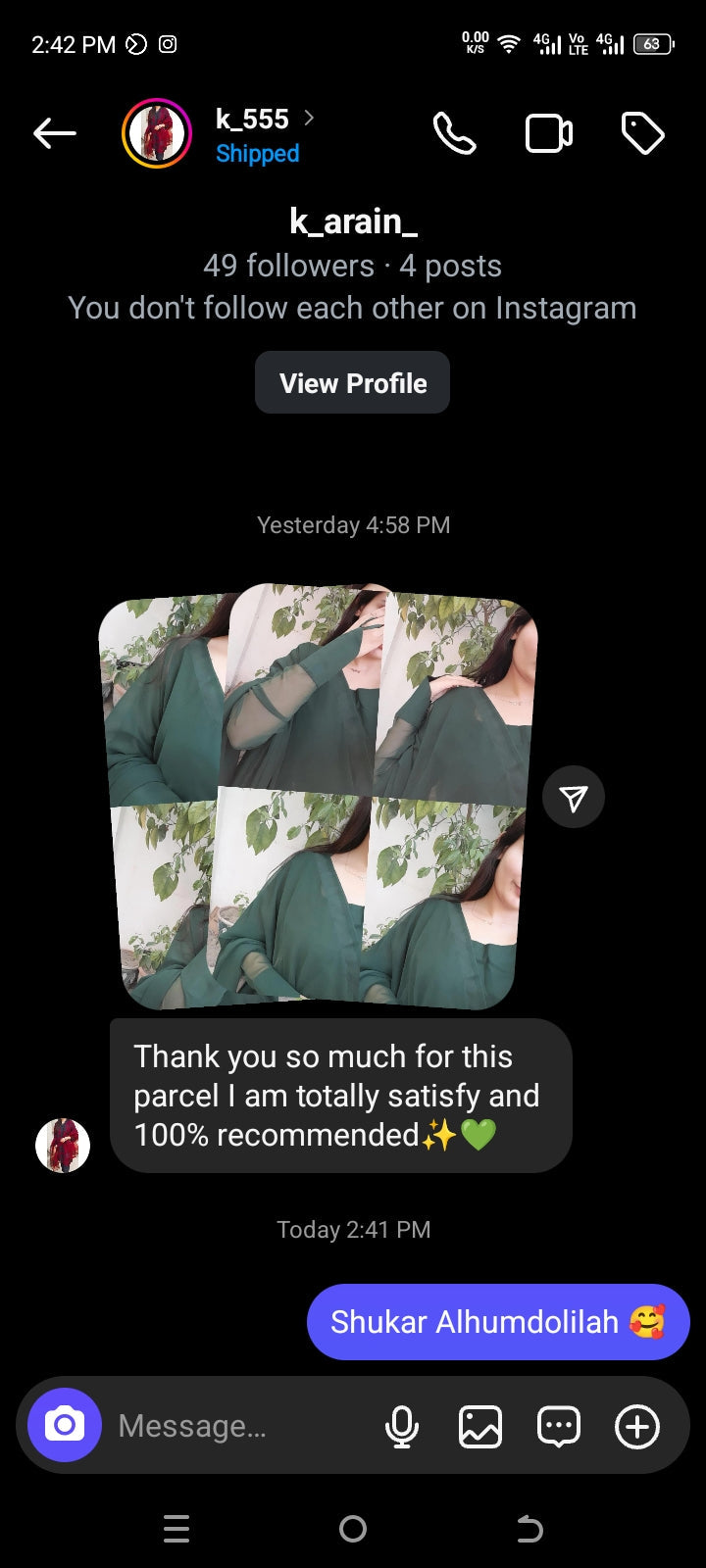Open the label tag icon
This screenshot has width=706, height=1568.
[x=642, y=133]
